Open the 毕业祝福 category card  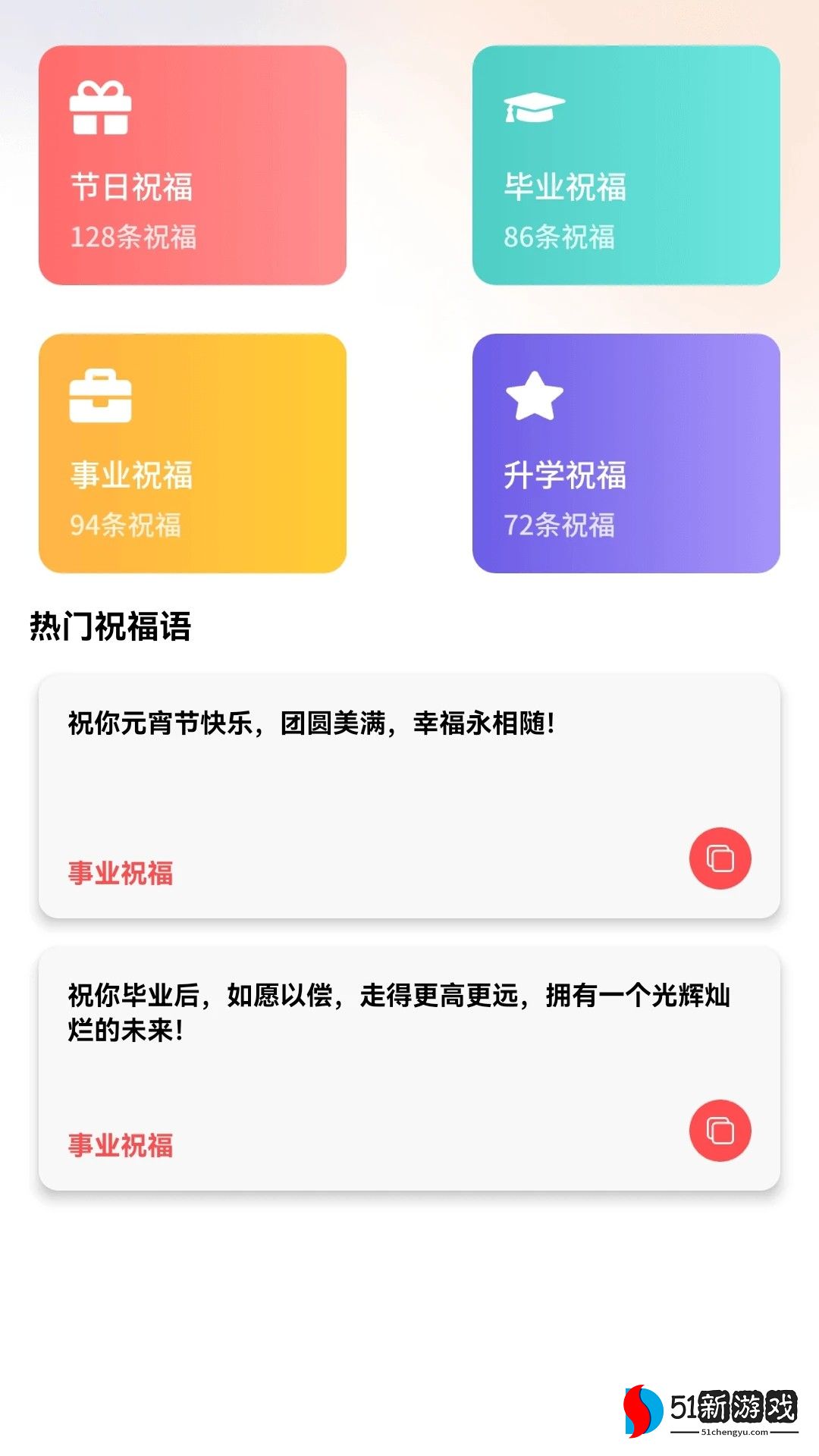click(626, 165)
